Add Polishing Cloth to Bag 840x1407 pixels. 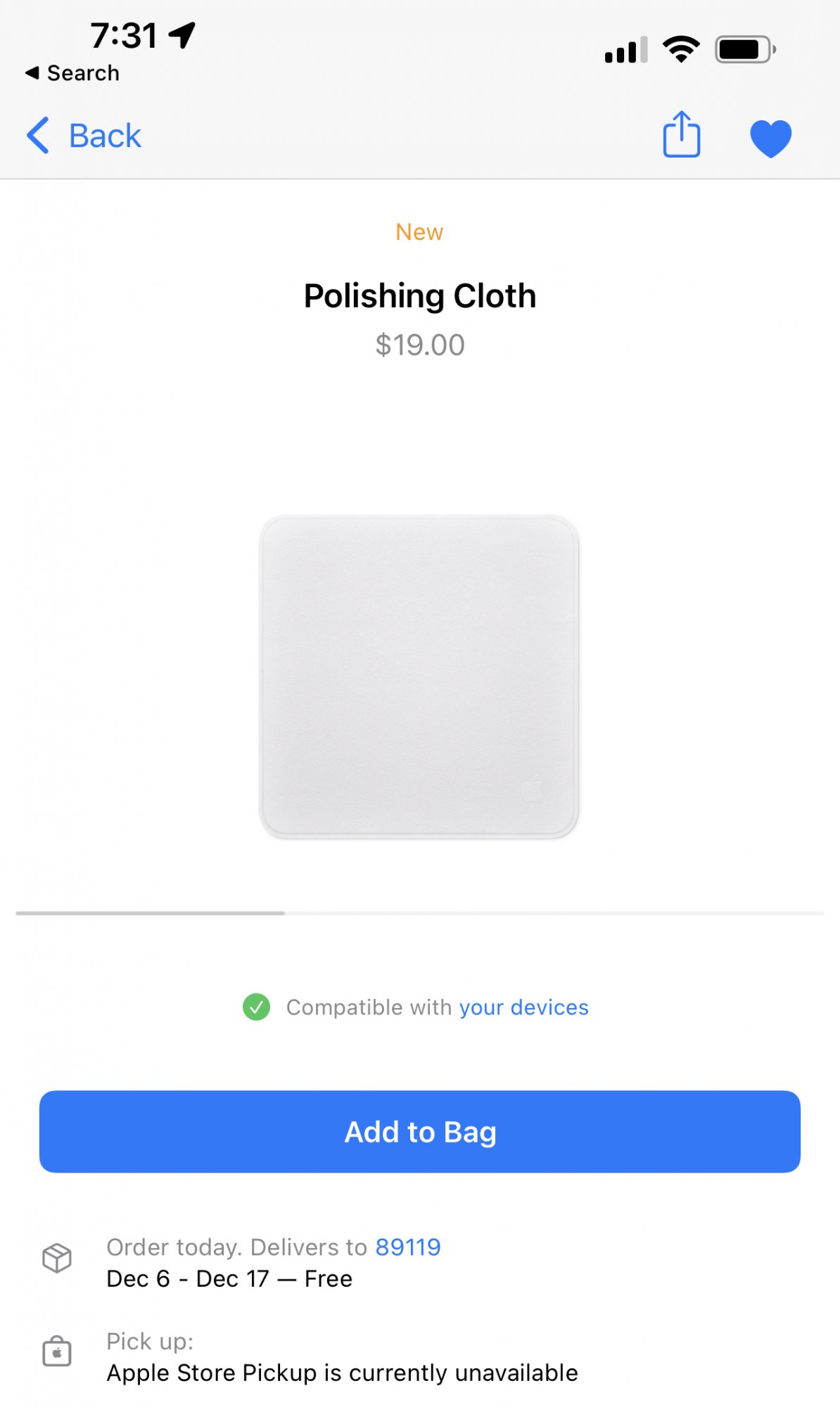420,1132
